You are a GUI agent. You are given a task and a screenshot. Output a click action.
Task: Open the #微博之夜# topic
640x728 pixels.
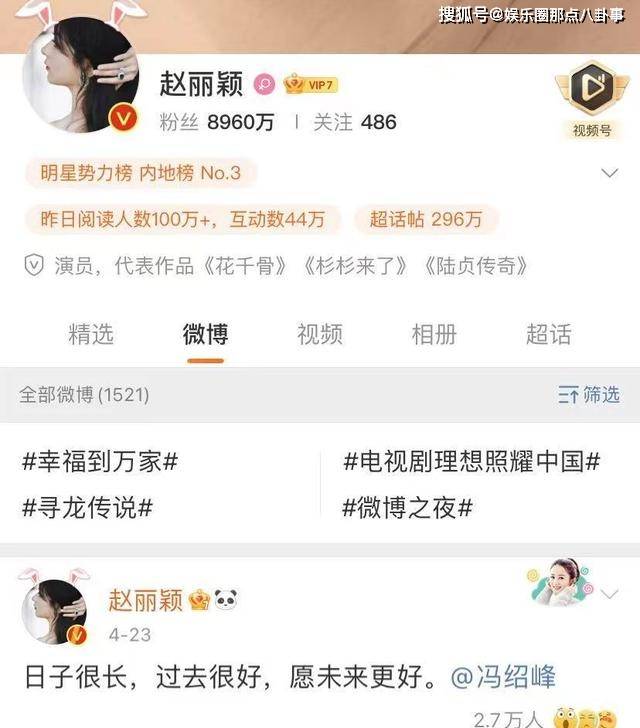[407, 507]
